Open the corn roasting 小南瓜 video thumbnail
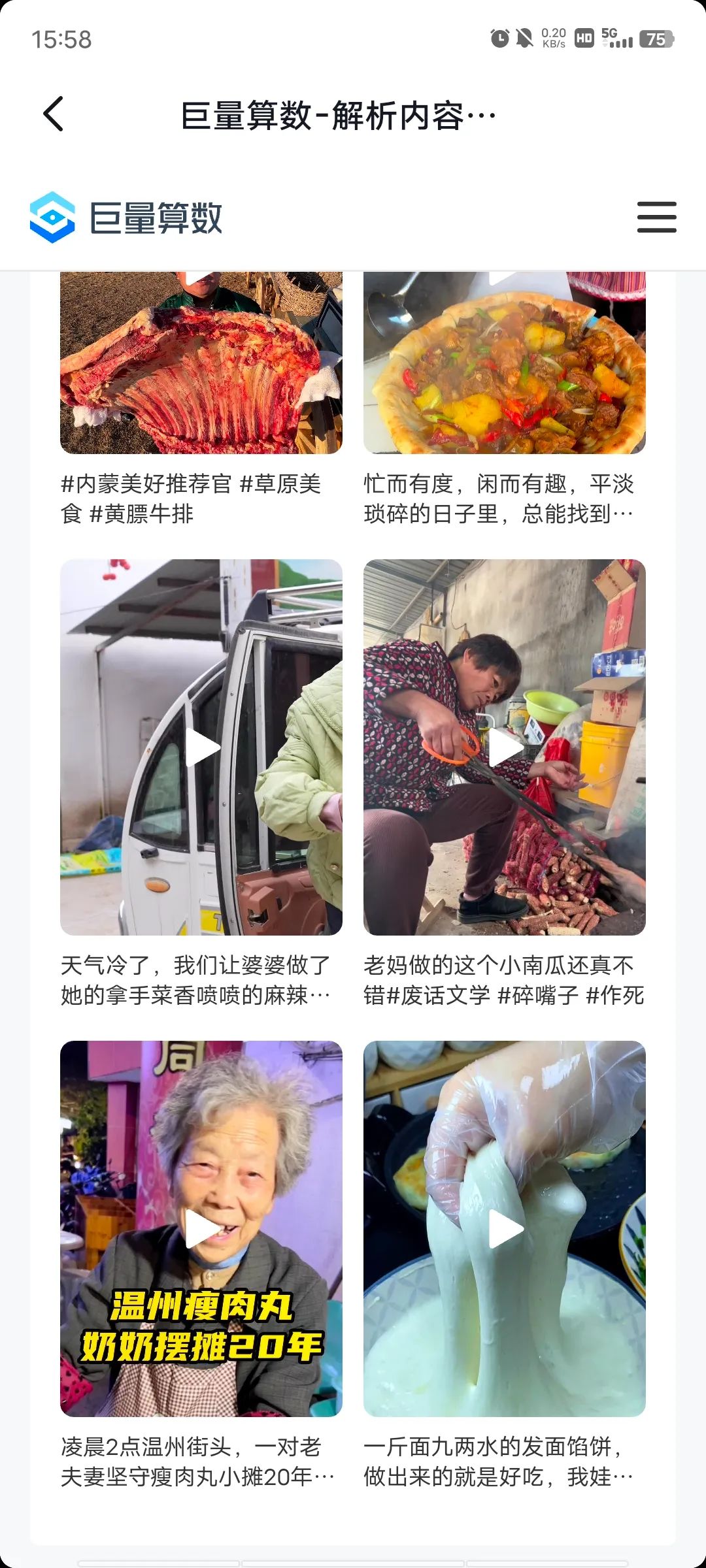Screen dimensions: 706x1568 pyautogui.click(x=503, y=745)
